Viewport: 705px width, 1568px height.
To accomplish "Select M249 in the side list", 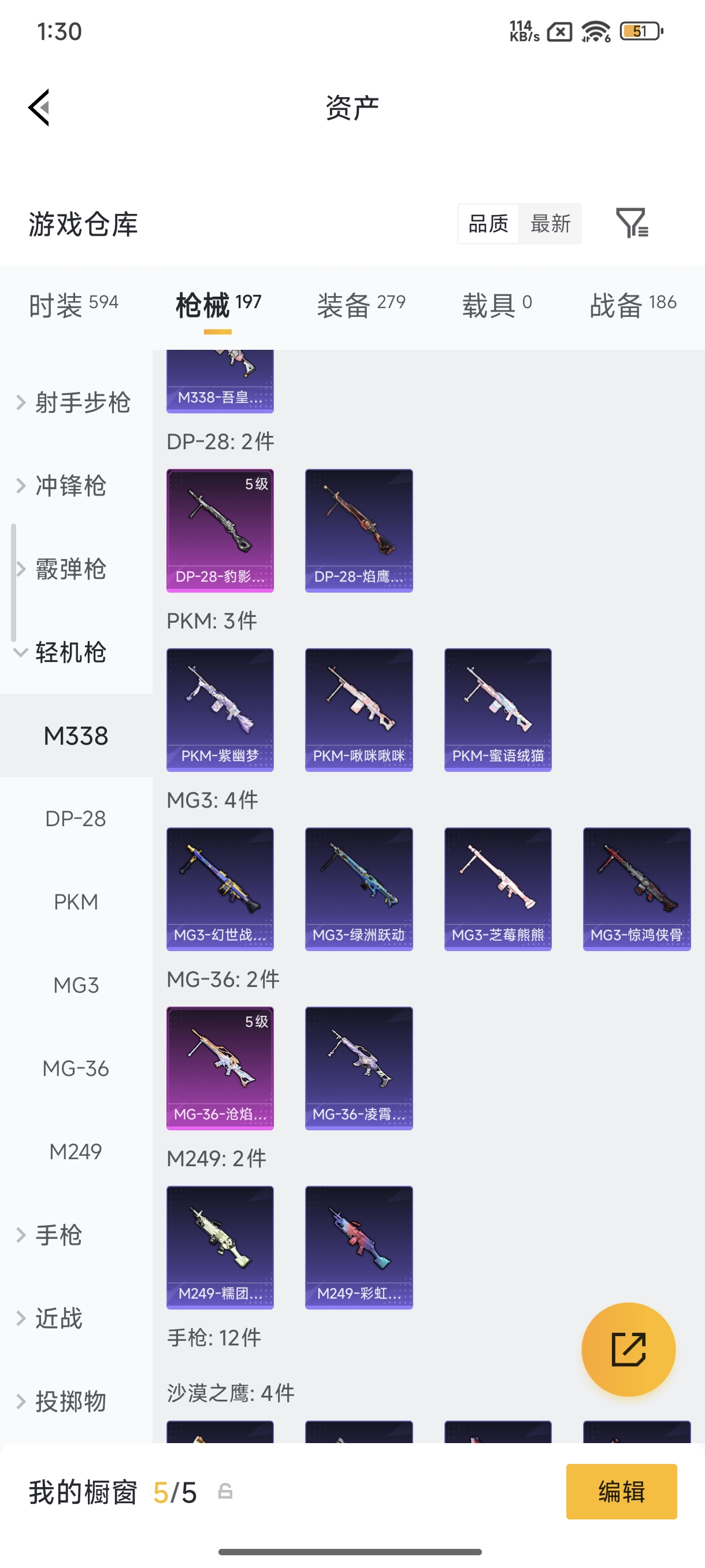I will 76,1152.
